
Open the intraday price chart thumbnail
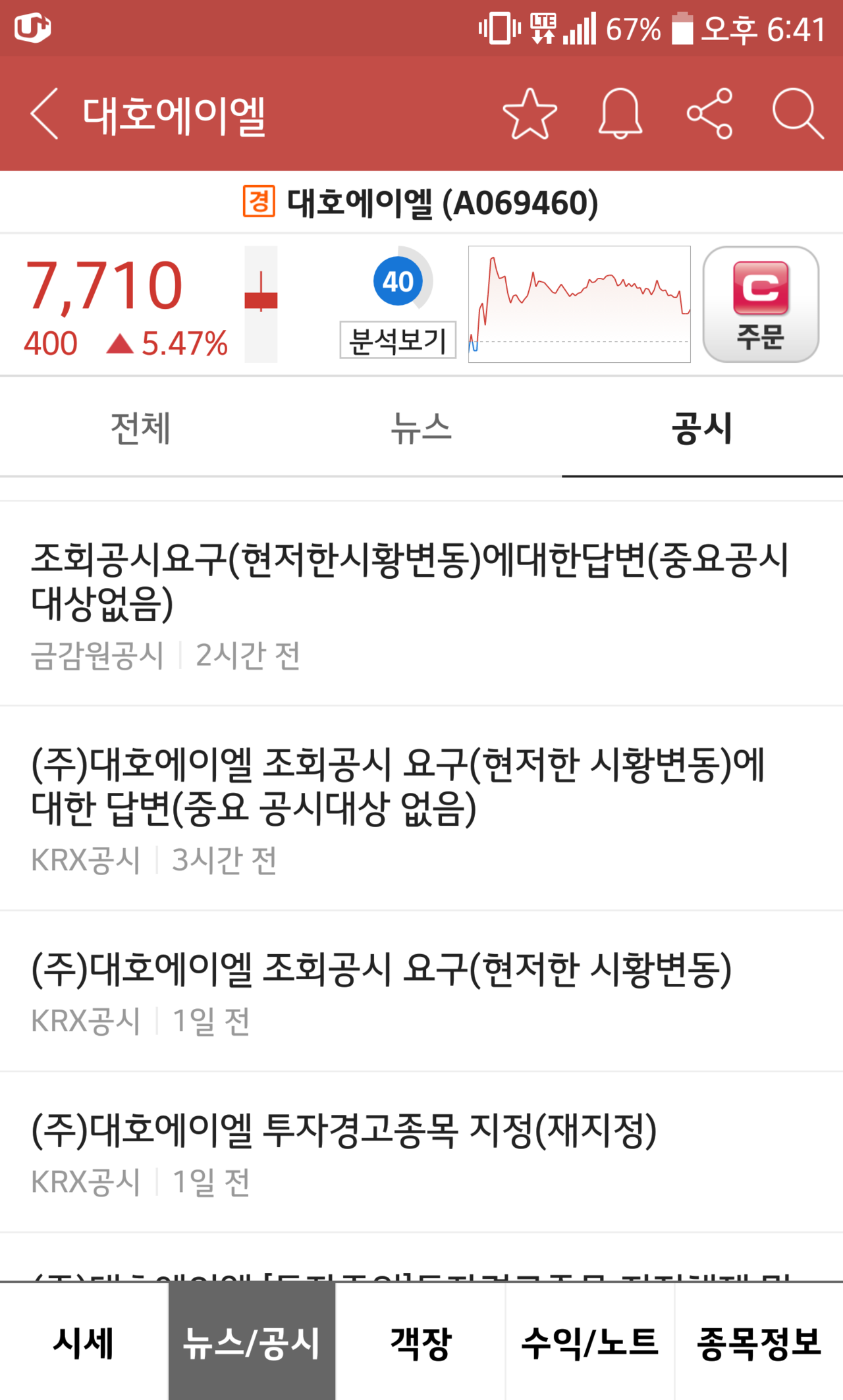pos(580,304)
